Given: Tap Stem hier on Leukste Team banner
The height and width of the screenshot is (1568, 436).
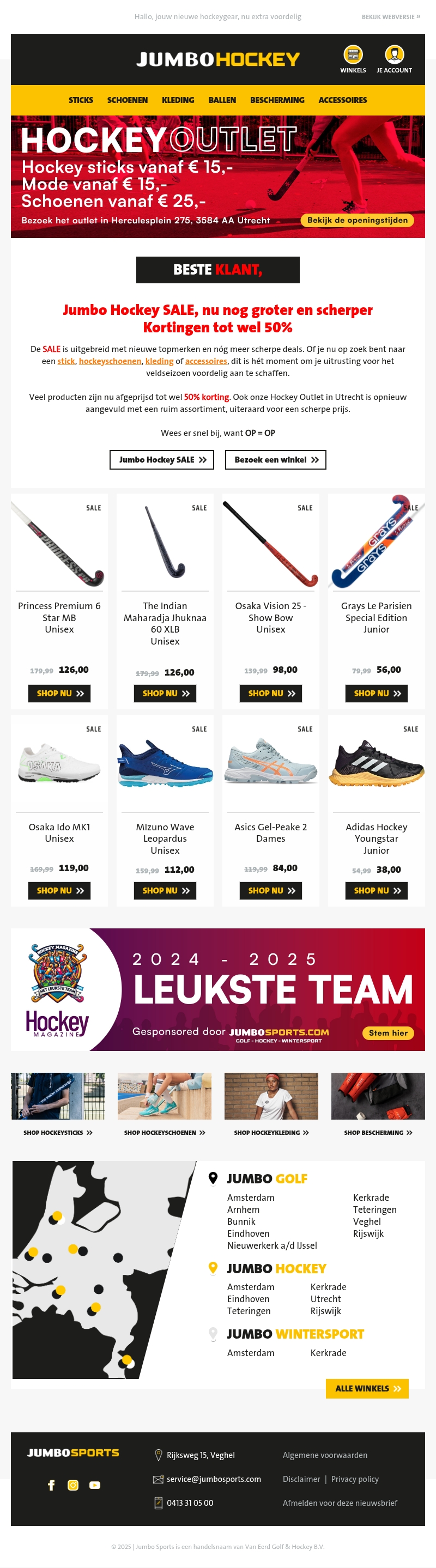Looking at the screenshot, I should click(x=388, y=1032).
